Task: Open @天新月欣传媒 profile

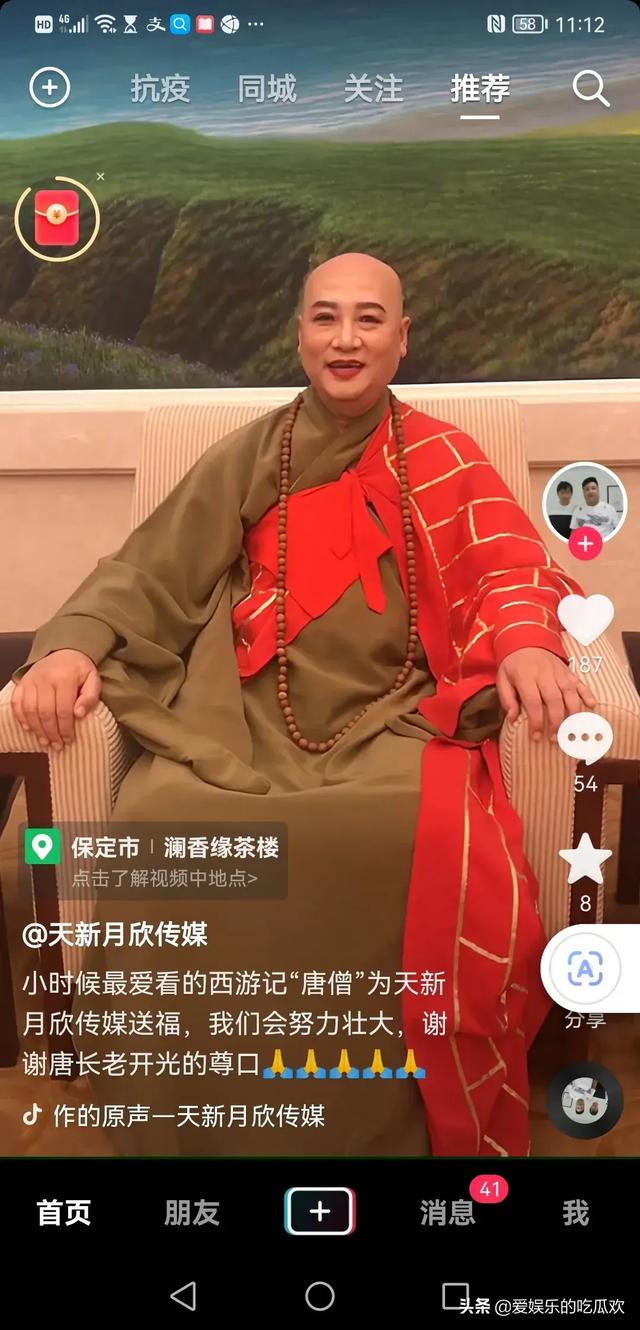Action: [x=116, y=935]
